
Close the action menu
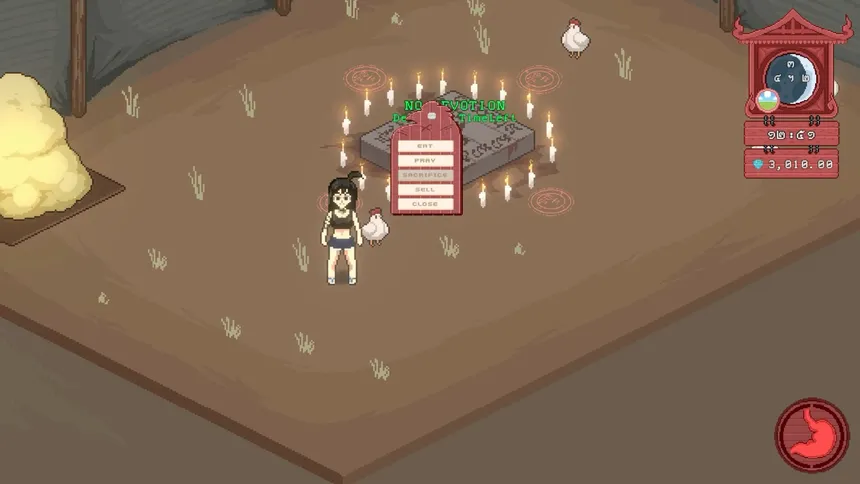tap(426, 203)
